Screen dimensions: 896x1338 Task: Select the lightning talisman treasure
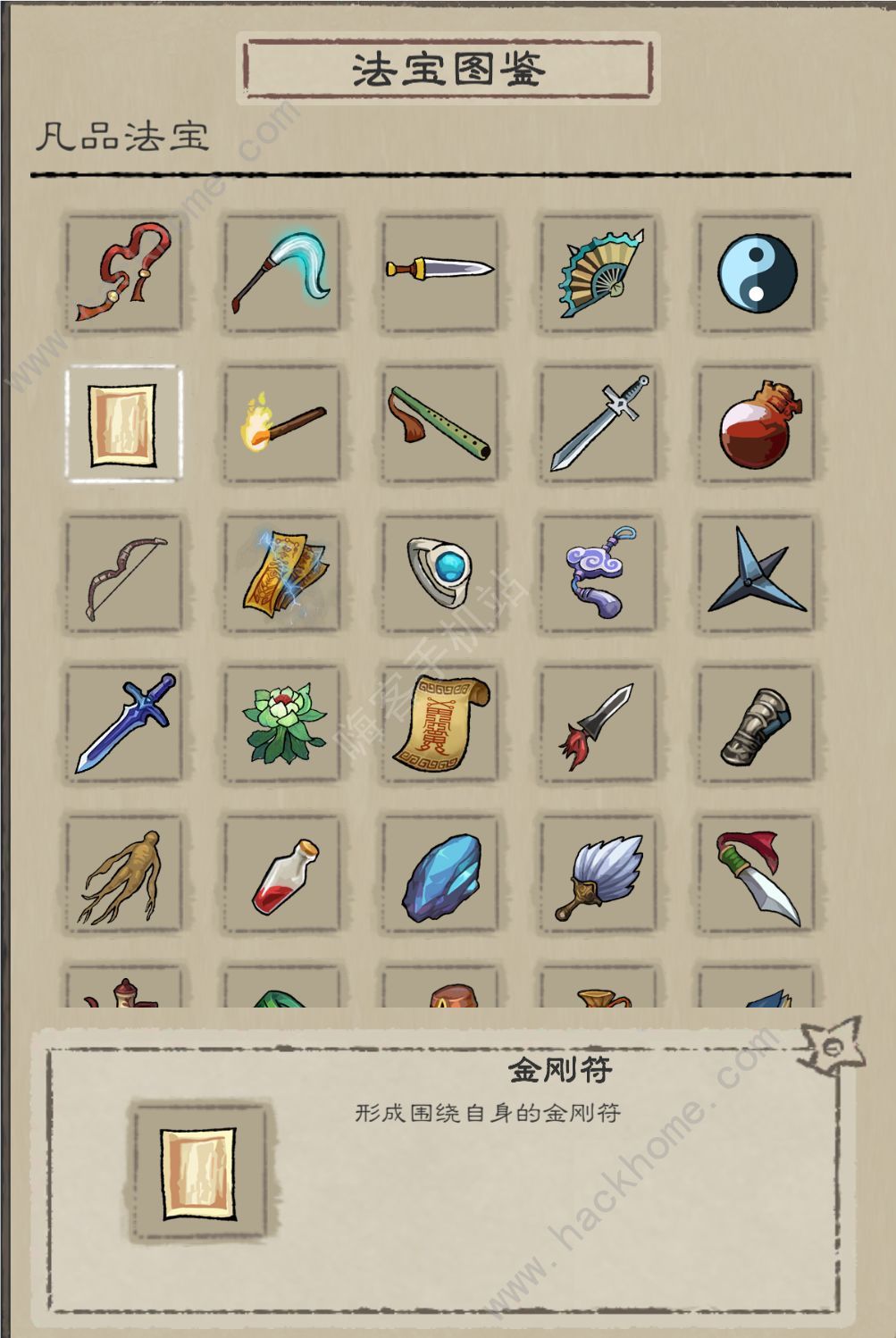click(281, 574)
